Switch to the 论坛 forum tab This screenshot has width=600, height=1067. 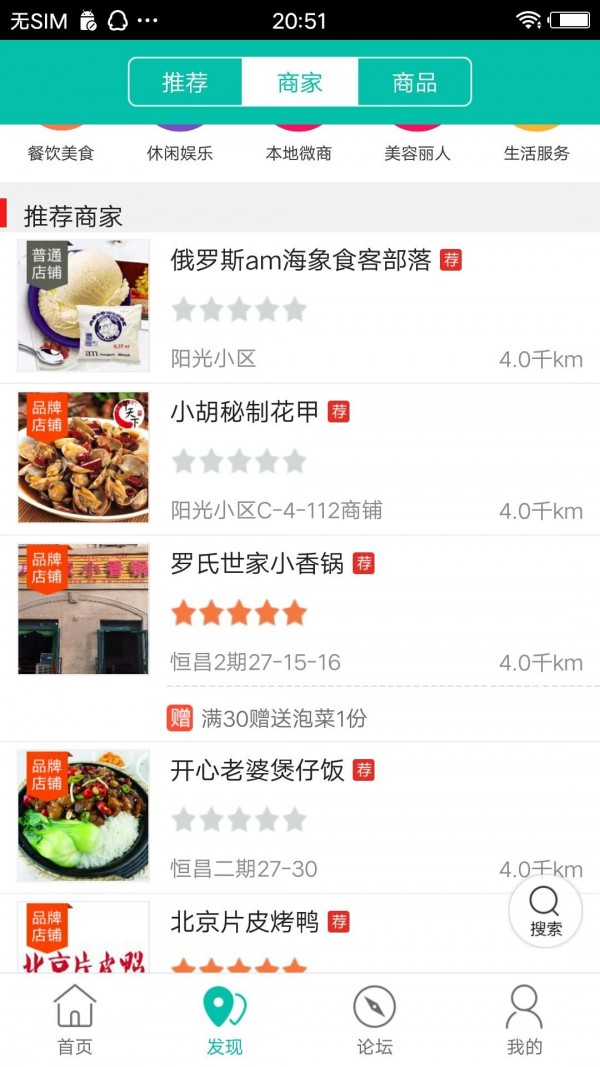click(375, 1020)
